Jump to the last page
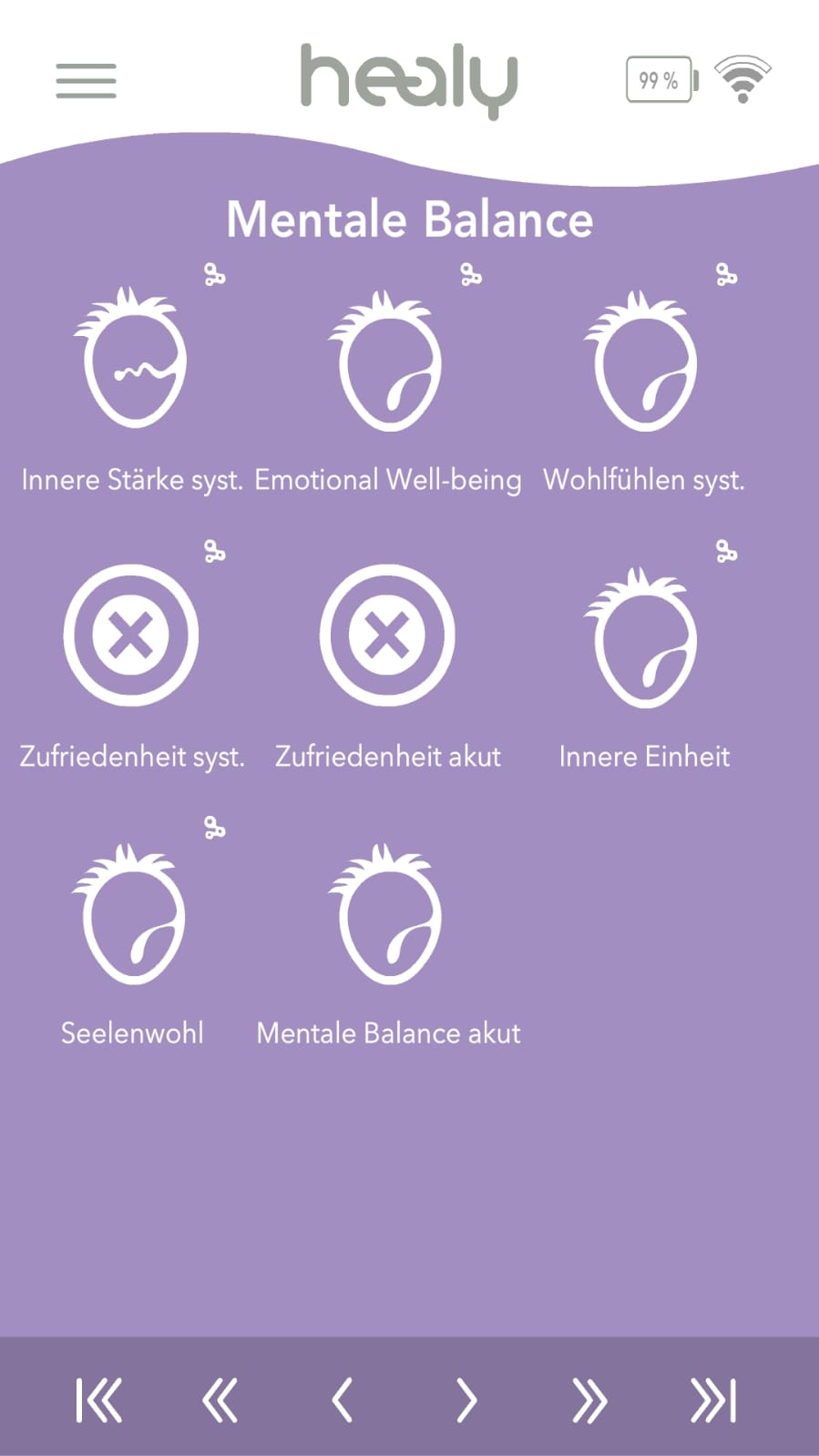This screenshot has width=819, height=1456. point(713,1400)
